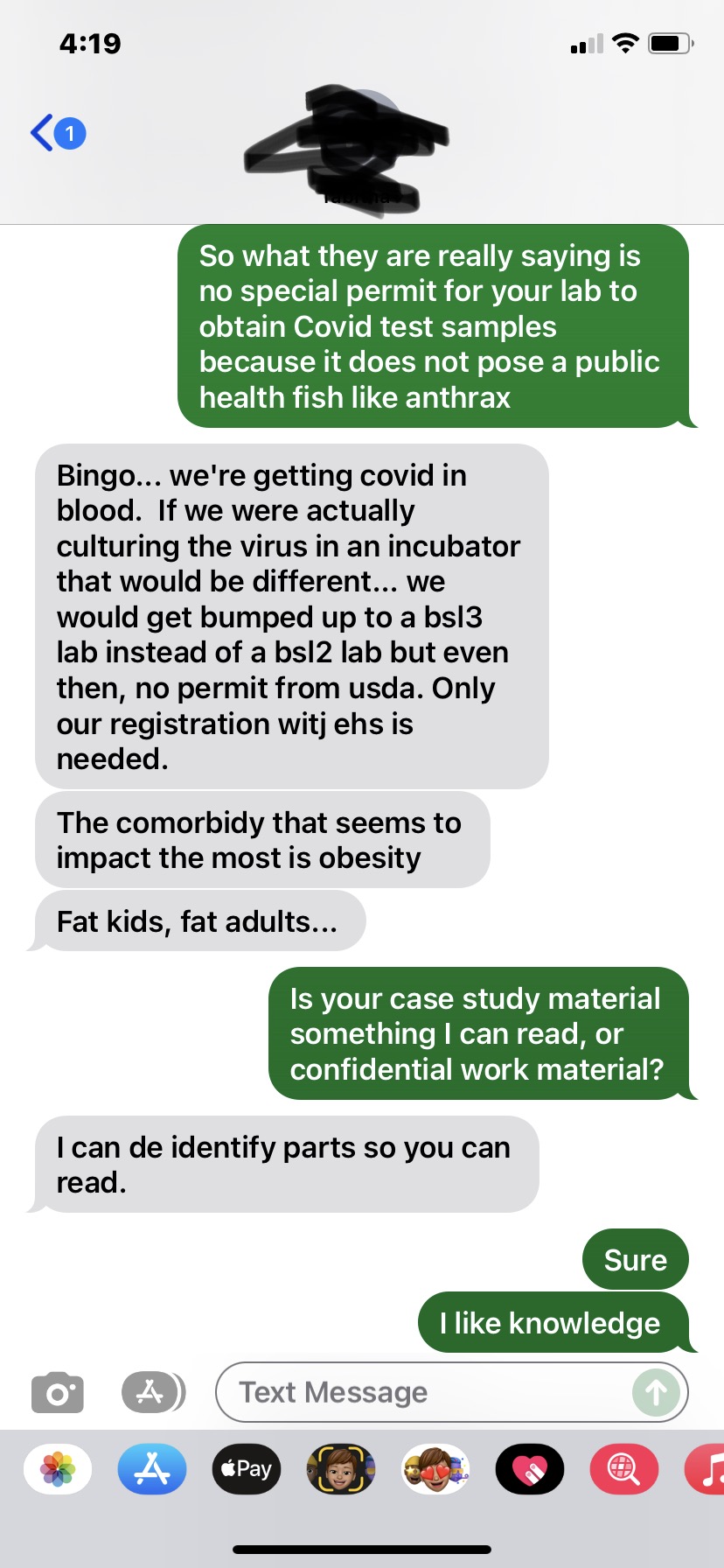This screenshot has height=1568, width=724.
Task: Open the App Store for iMessage
Action: (152, 1469)
